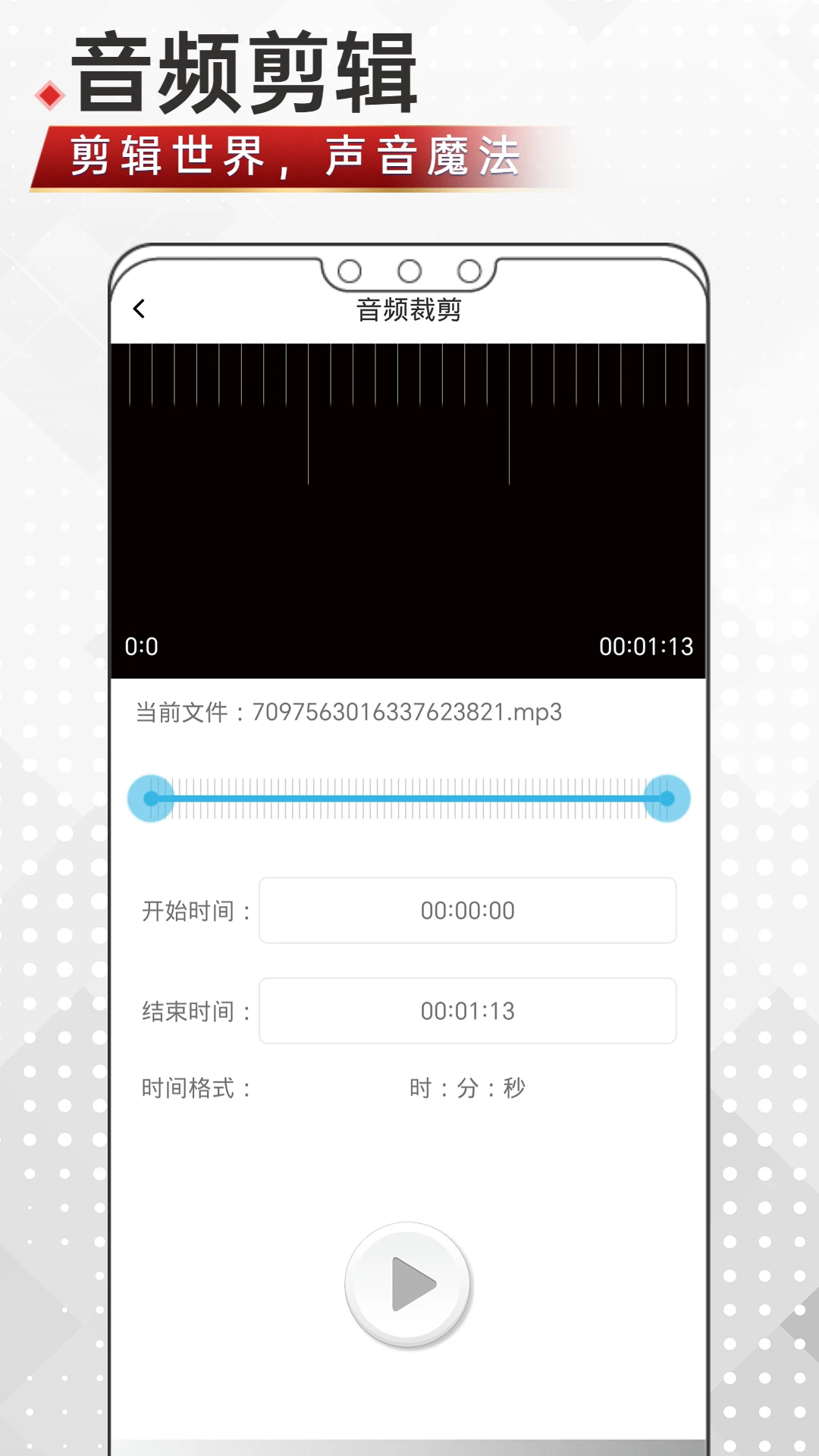Click the 结束时间 field label

187,1011
